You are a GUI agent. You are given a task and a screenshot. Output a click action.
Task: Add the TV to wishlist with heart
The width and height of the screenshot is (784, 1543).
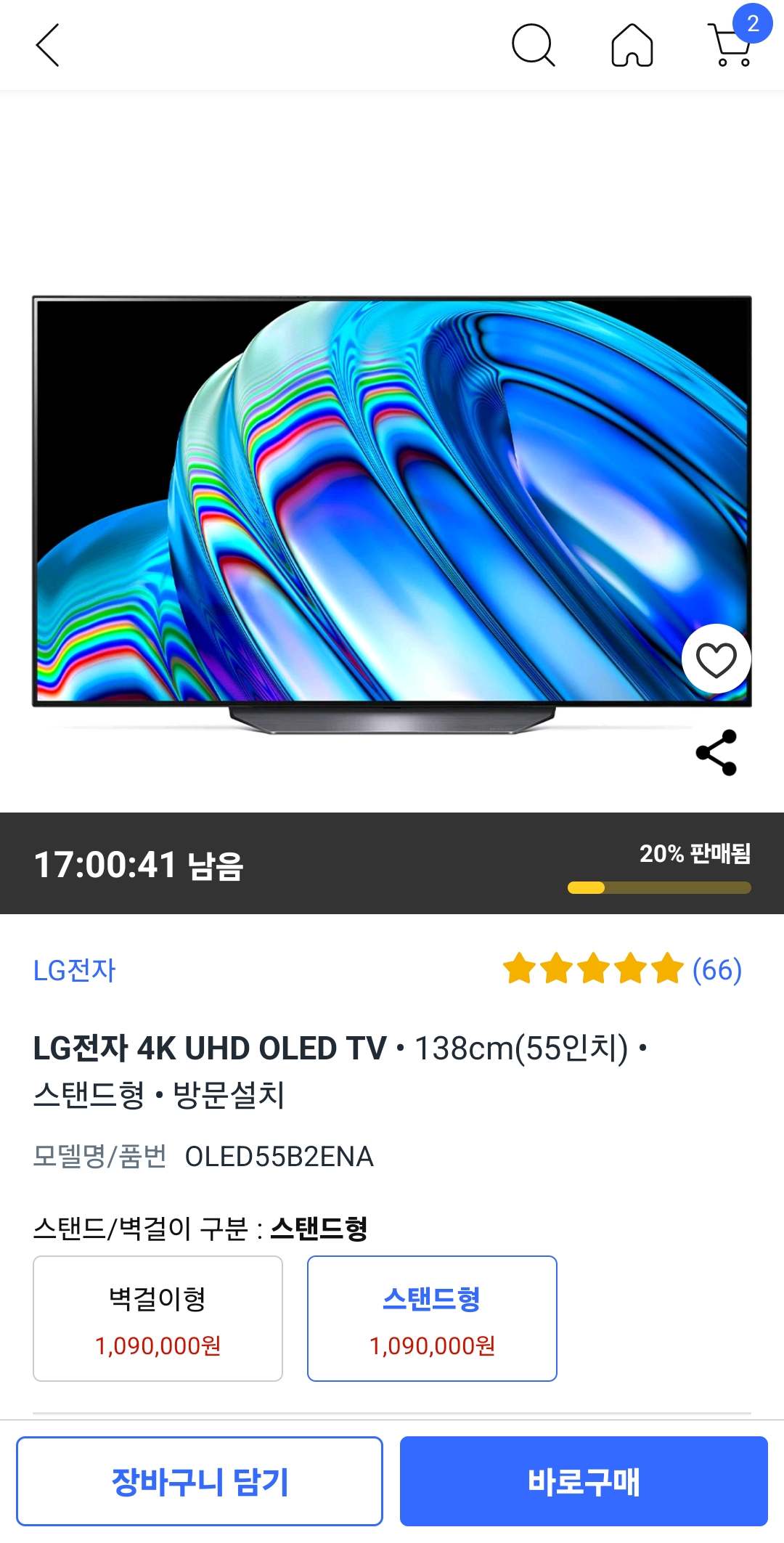tap(716, 659)
